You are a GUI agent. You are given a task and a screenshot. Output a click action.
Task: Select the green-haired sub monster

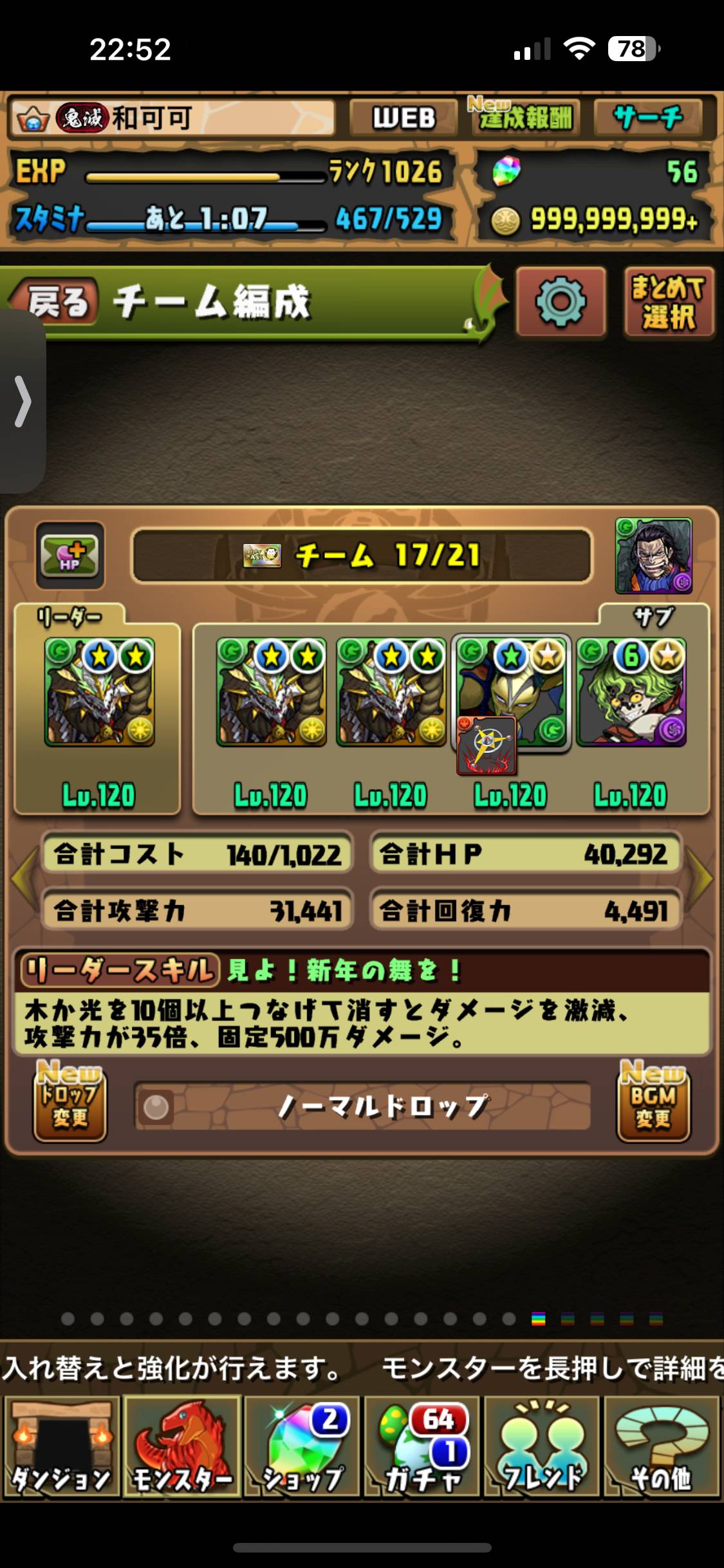coord(631,692)
